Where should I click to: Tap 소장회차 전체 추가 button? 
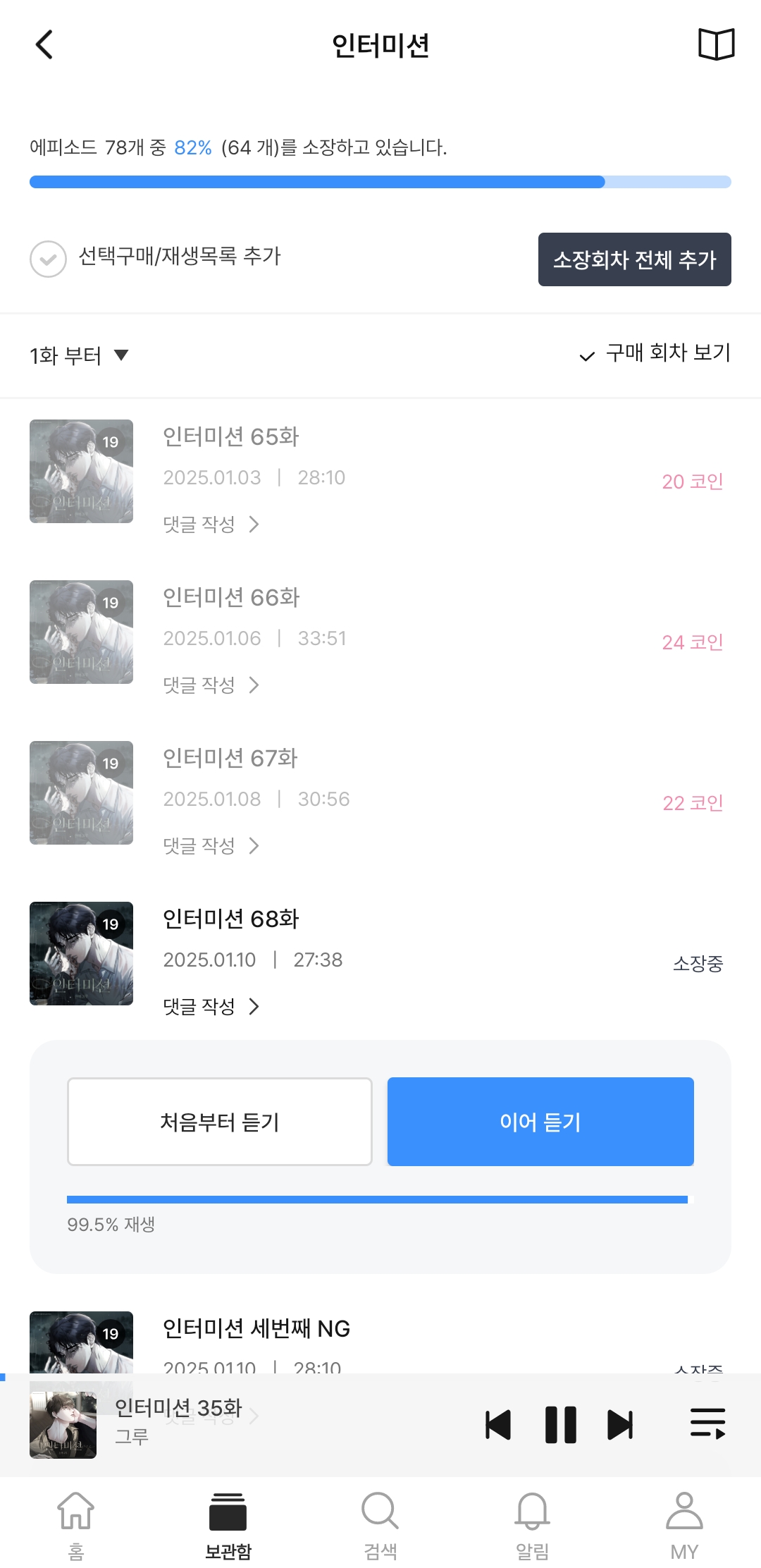(x=634, y=259)
